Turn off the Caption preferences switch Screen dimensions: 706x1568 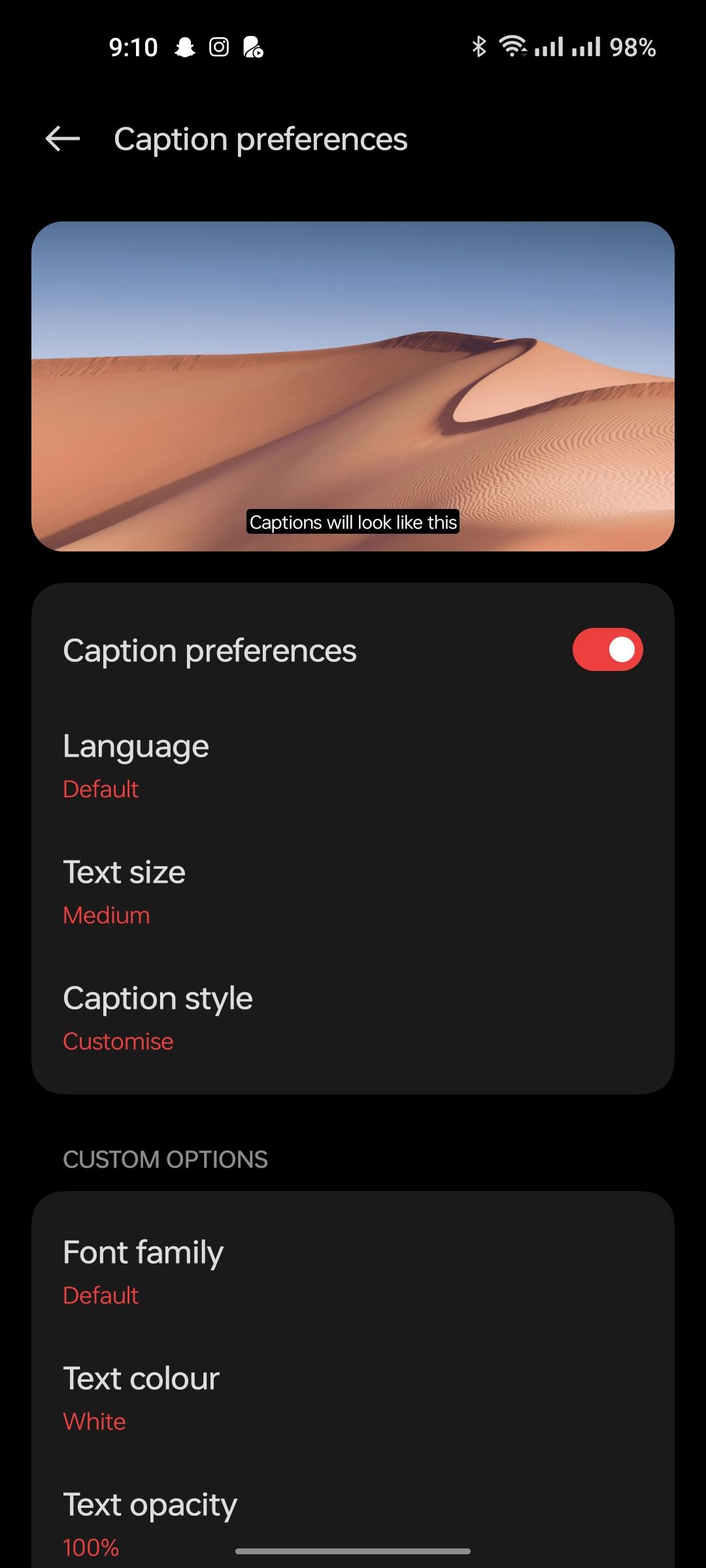pos(607,649)
